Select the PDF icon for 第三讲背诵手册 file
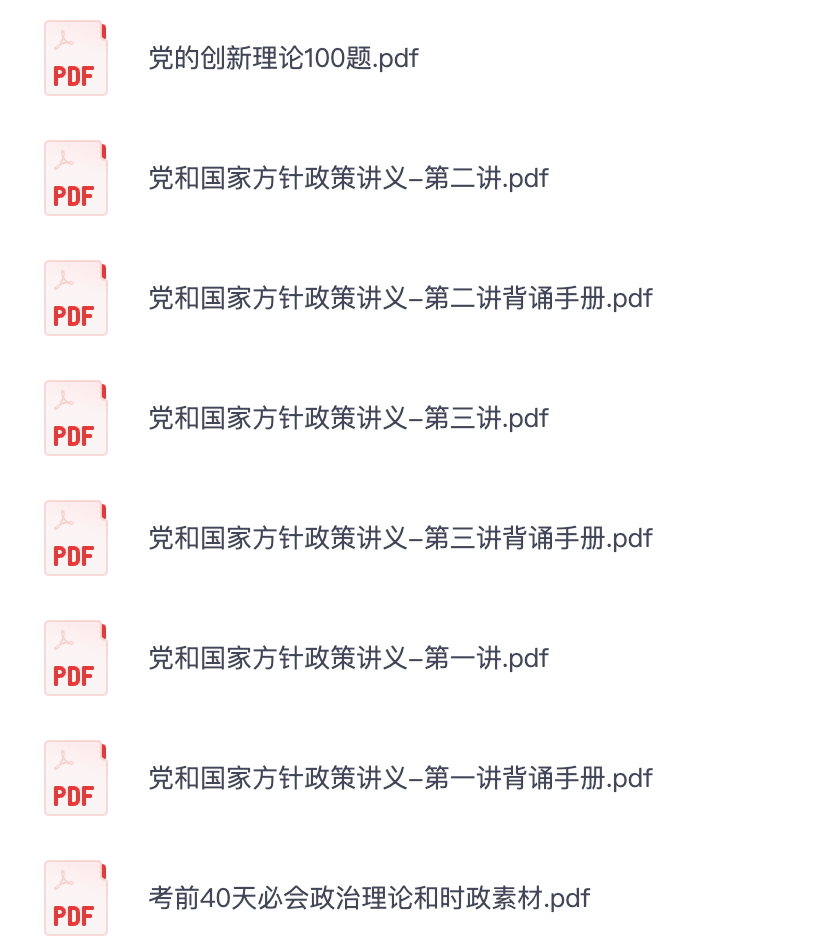Viewport: 828px width, 944px height. (75, 538)
